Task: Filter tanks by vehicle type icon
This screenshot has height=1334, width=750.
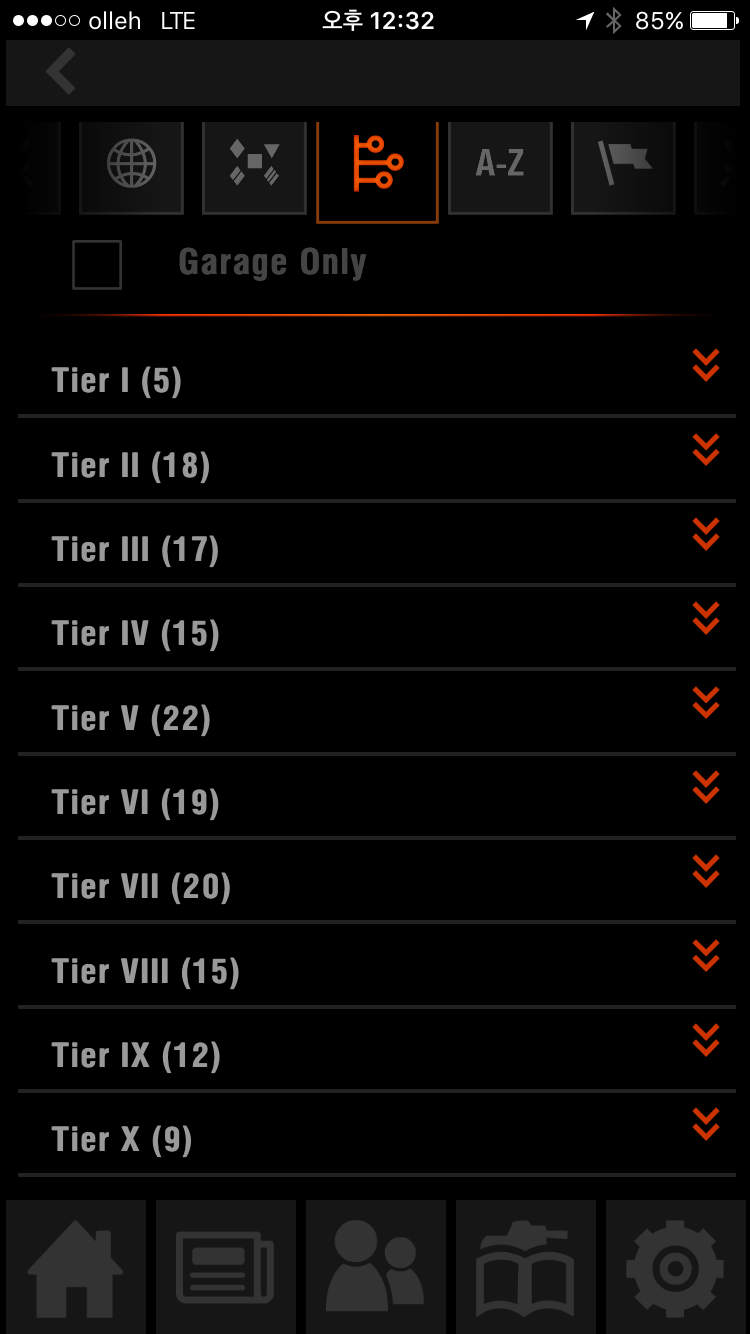Action: (254, 165)
